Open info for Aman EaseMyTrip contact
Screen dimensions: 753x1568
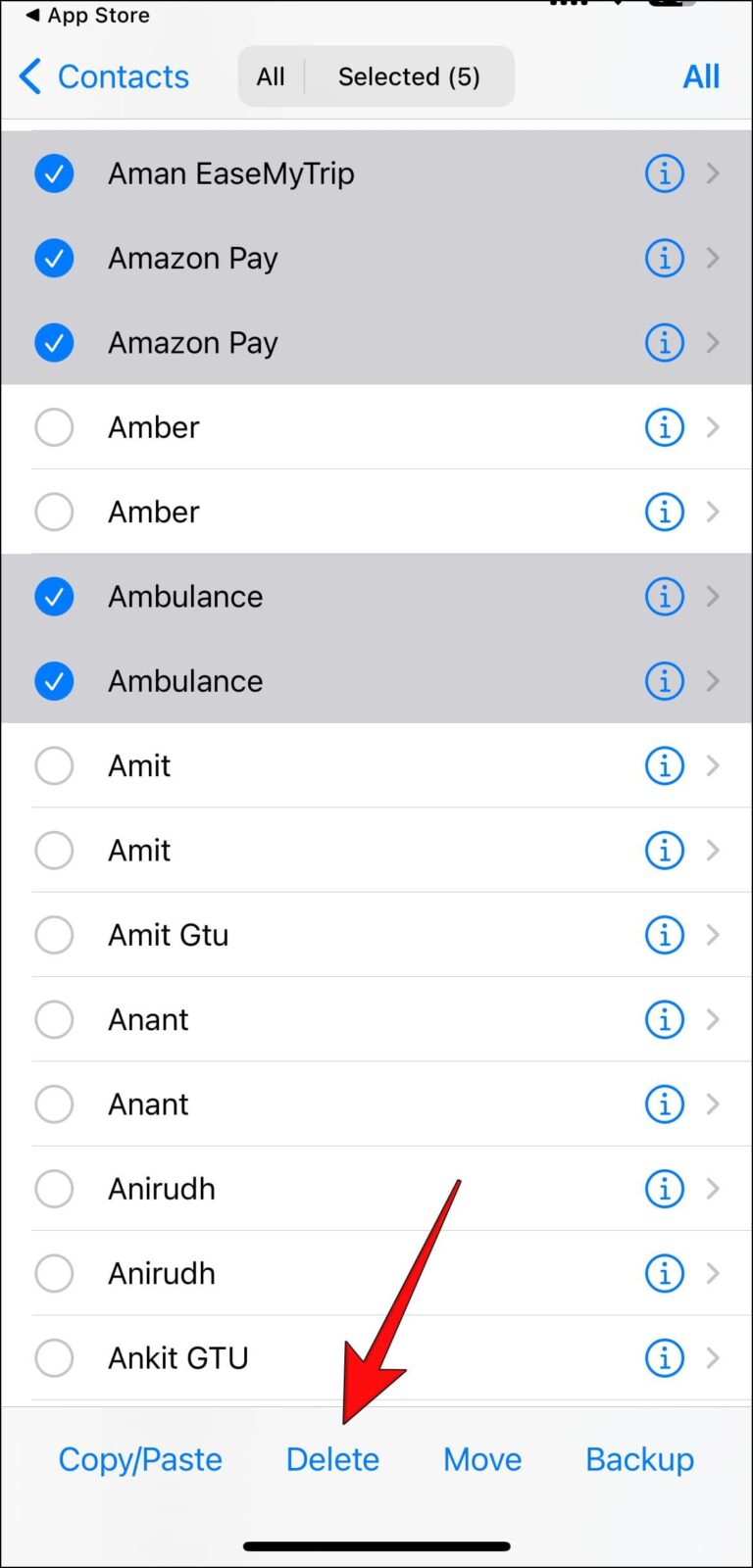pos(665,173)
